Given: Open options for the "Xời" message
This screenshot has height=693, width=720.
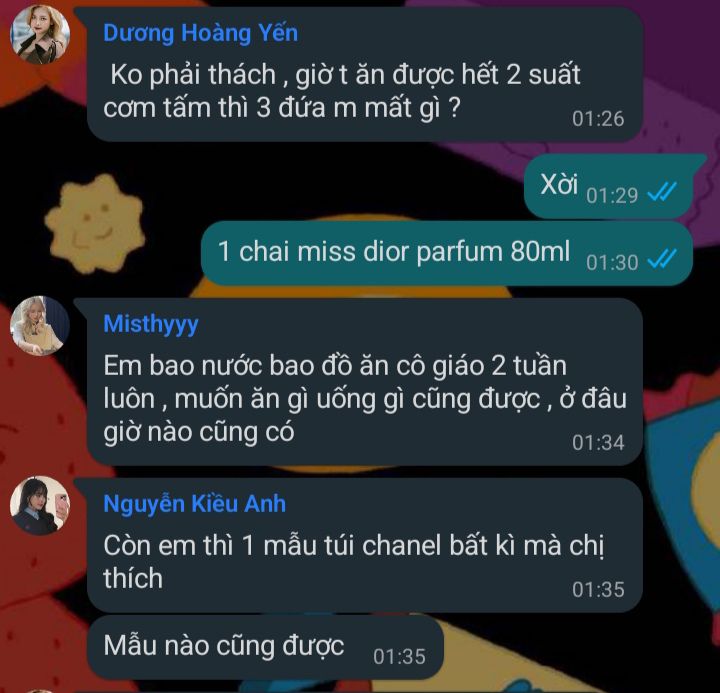Looking at the screenshot, I should coord(608,186).
